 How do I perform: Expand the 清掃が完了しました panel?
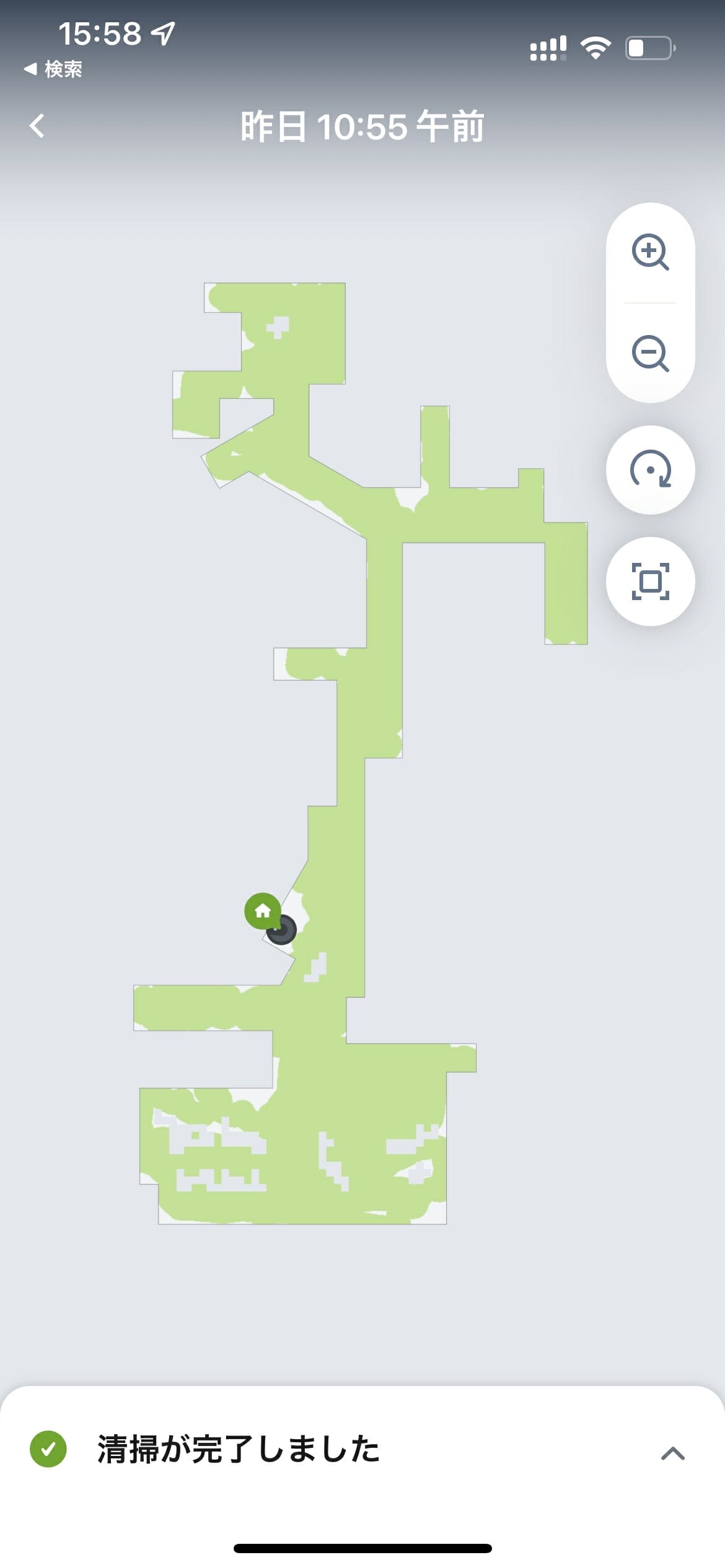672,1453
